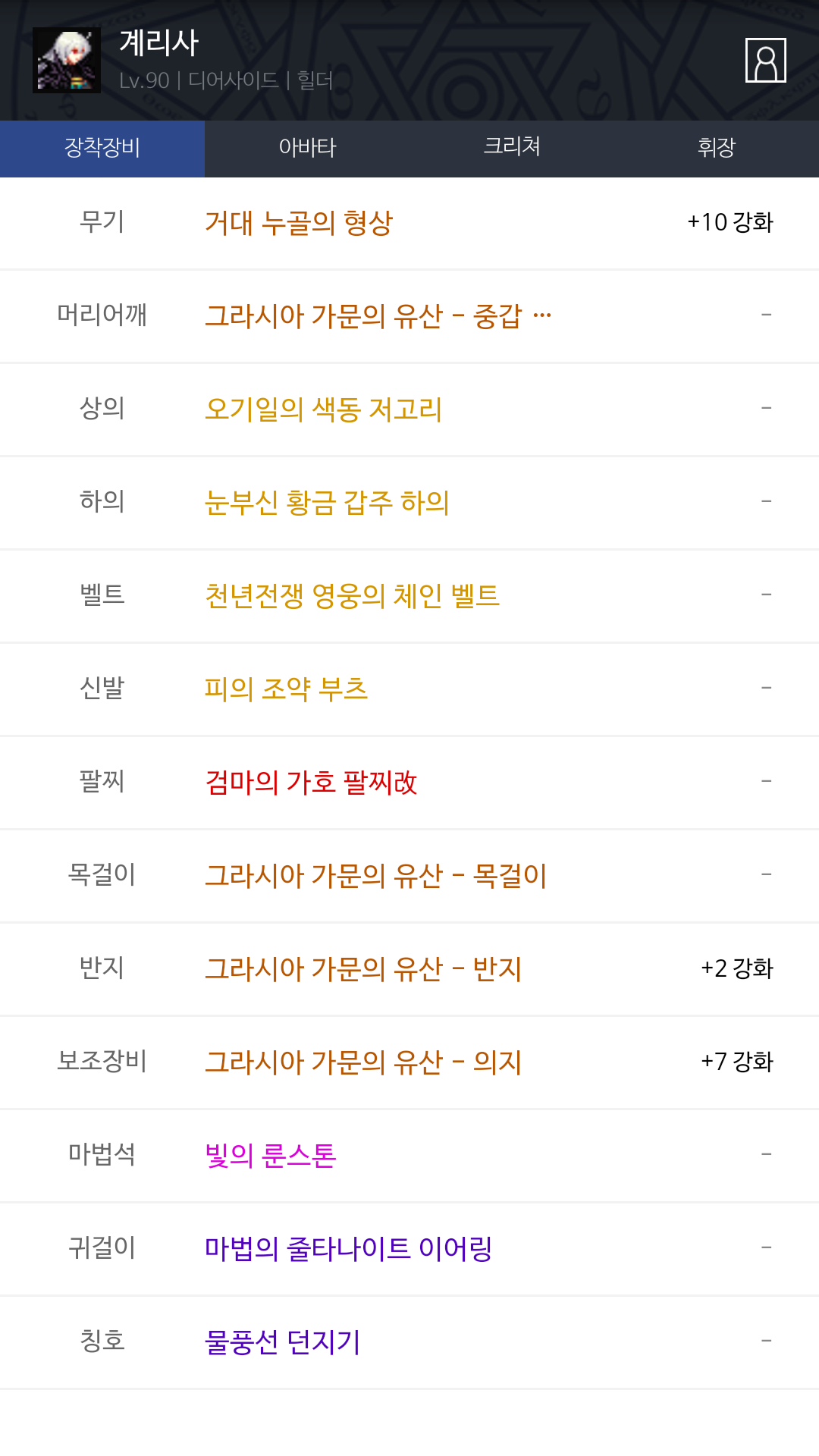
Task: Open 빛의 룬스톤 magic stone item
Action: (x=270, y=1156)
